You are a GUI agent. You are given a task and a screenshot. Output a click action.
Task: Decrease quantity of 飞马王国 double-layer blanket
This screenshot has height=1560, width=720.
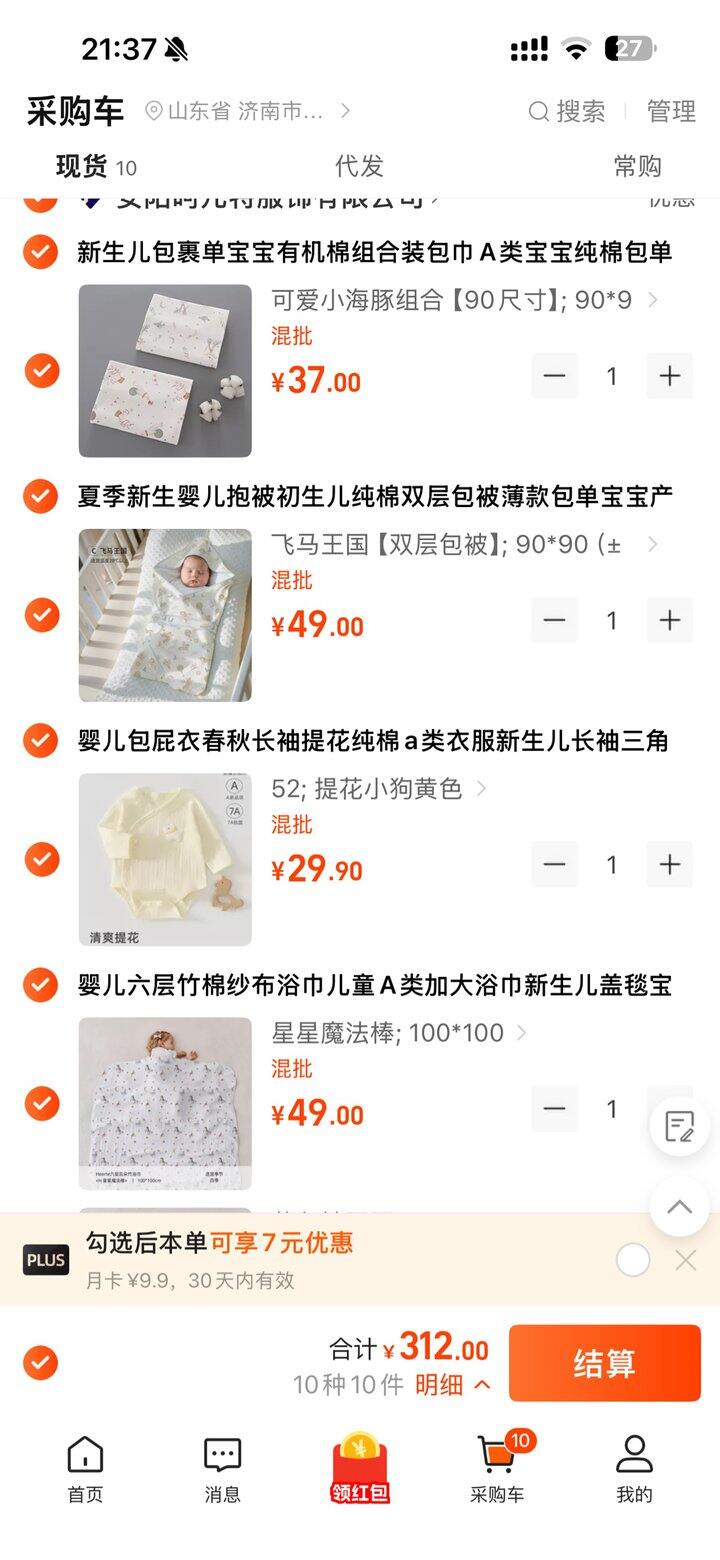pos(554,620)
